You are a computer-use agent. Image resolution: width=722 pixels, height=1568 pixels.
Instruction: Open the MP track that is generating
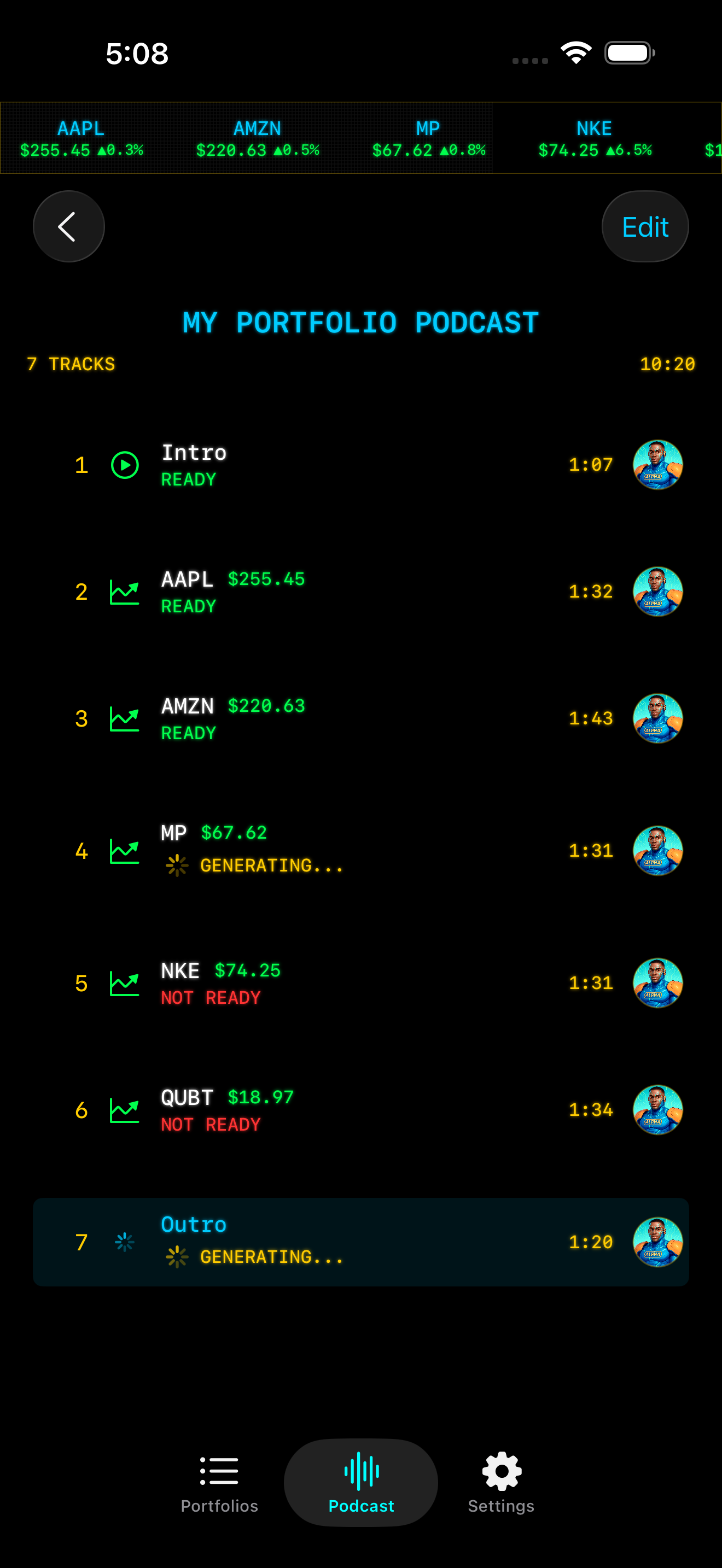361,850
